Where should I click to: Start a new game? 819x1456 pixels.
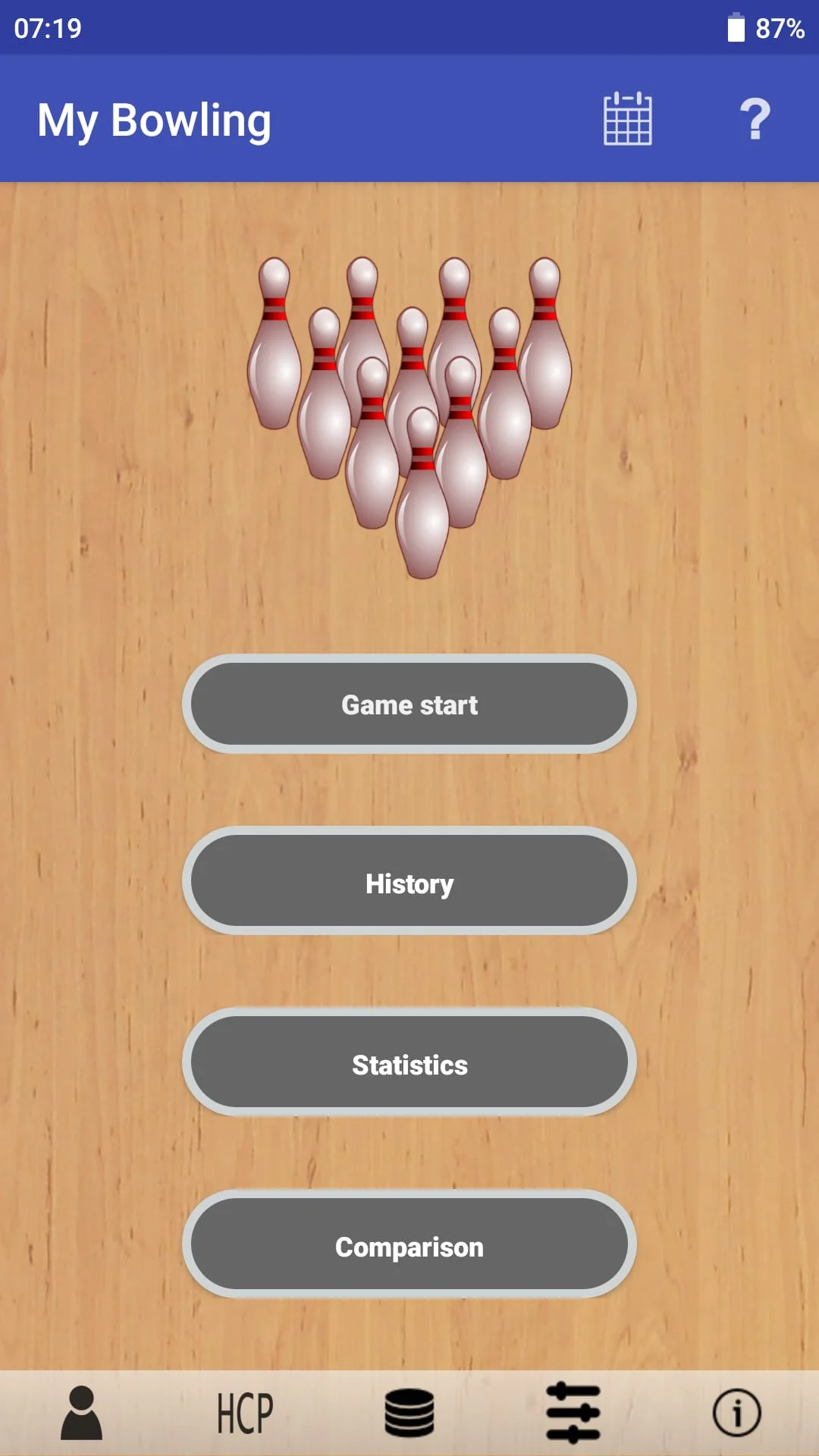tap(409, 704)
